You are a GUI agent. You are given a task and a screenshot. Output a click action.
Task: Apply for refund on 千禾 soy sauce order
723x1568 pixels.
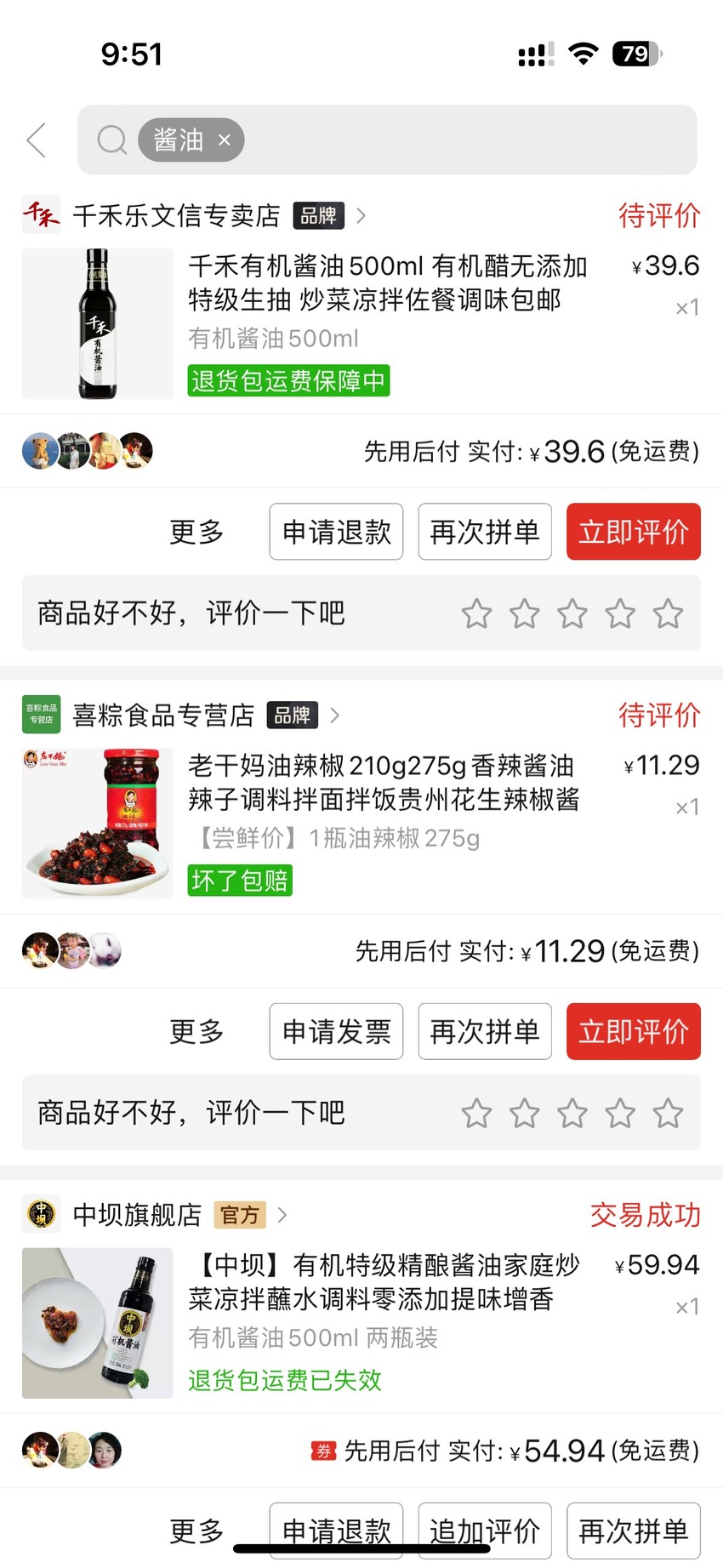[x=336, y=532]
